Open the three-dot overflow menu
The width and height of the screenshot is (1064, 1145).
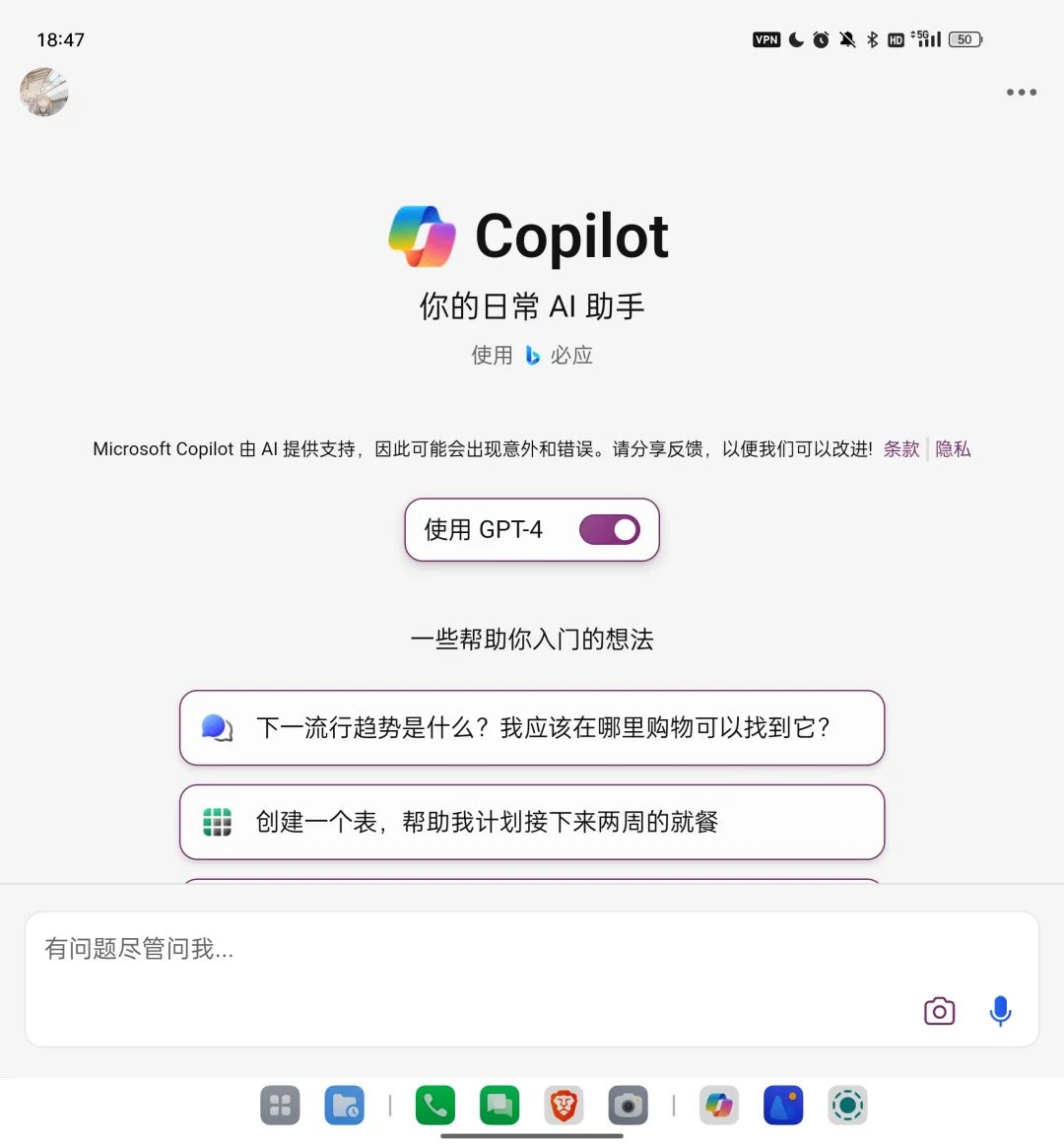pos(1021,92)
